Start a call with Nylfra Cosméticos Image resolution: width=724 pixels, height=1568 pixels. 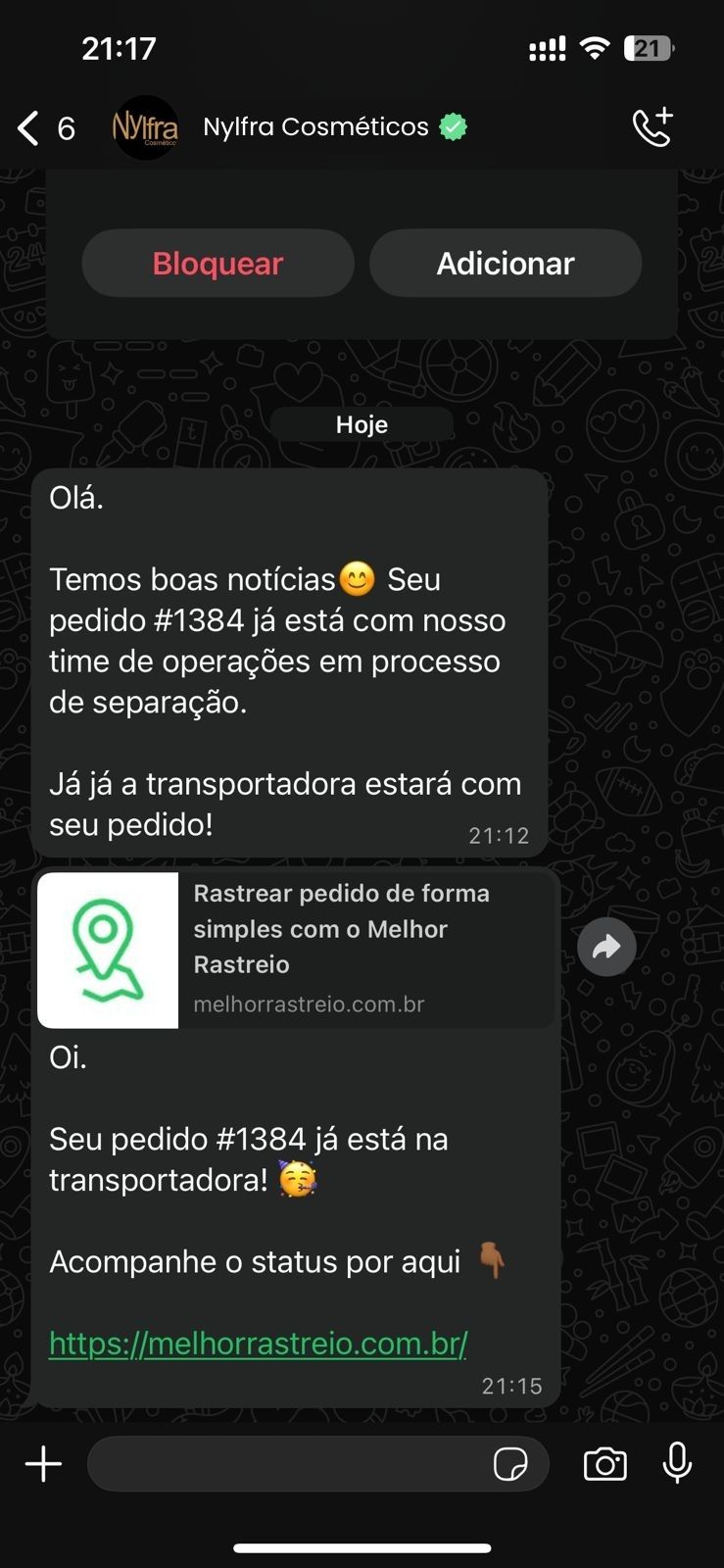pyautogui.click(x=652, y=126)
